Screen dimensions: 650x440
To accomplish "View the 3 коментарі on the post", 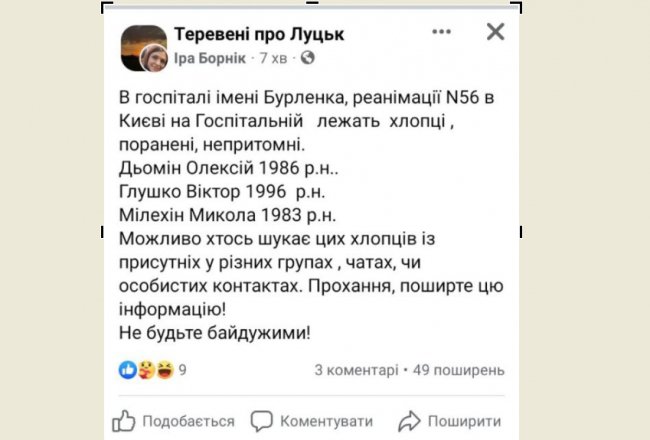I will (355, 370).
